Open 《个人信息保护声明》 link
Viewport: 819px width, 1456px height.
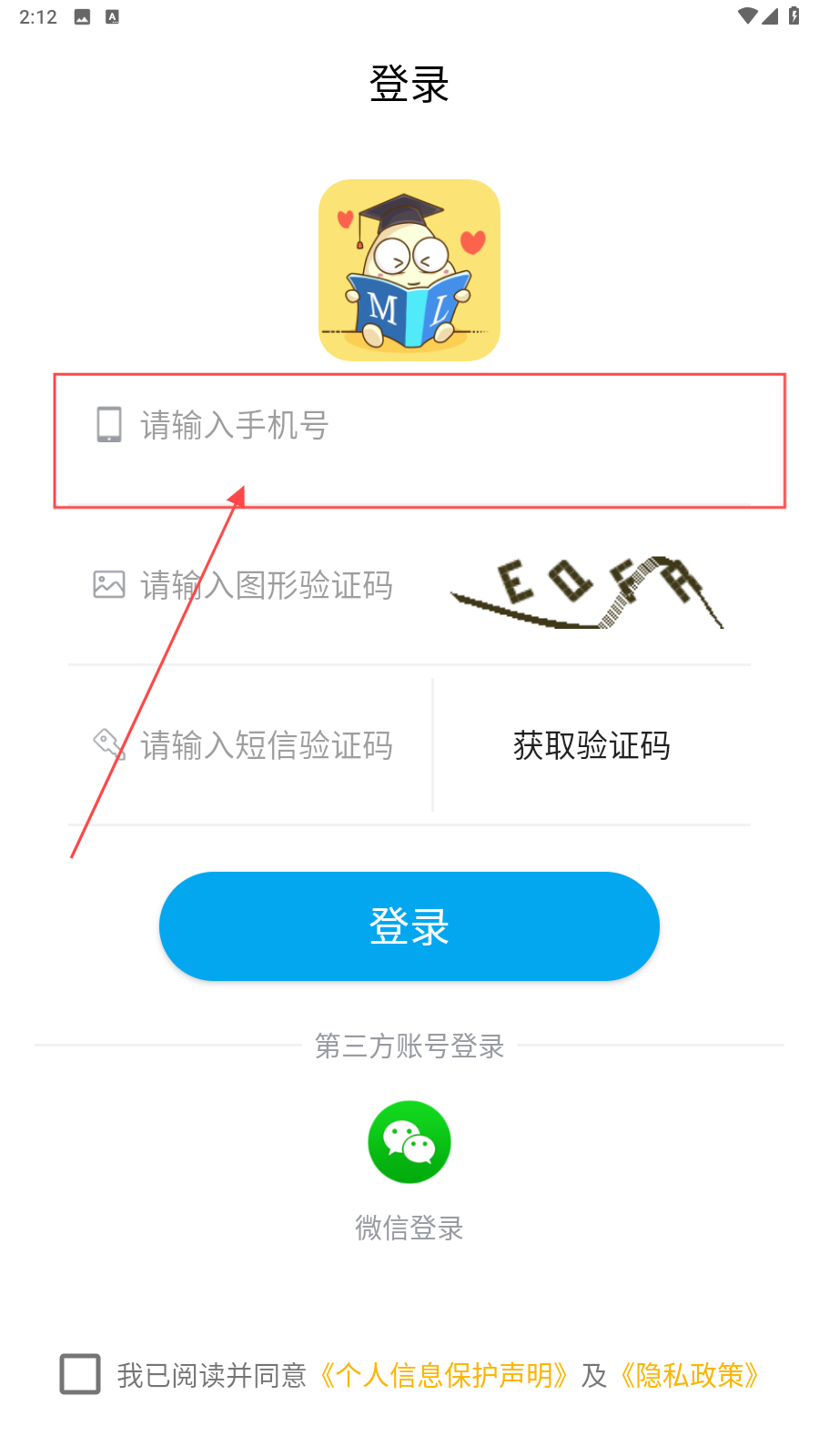click(x=444, y=1375)
